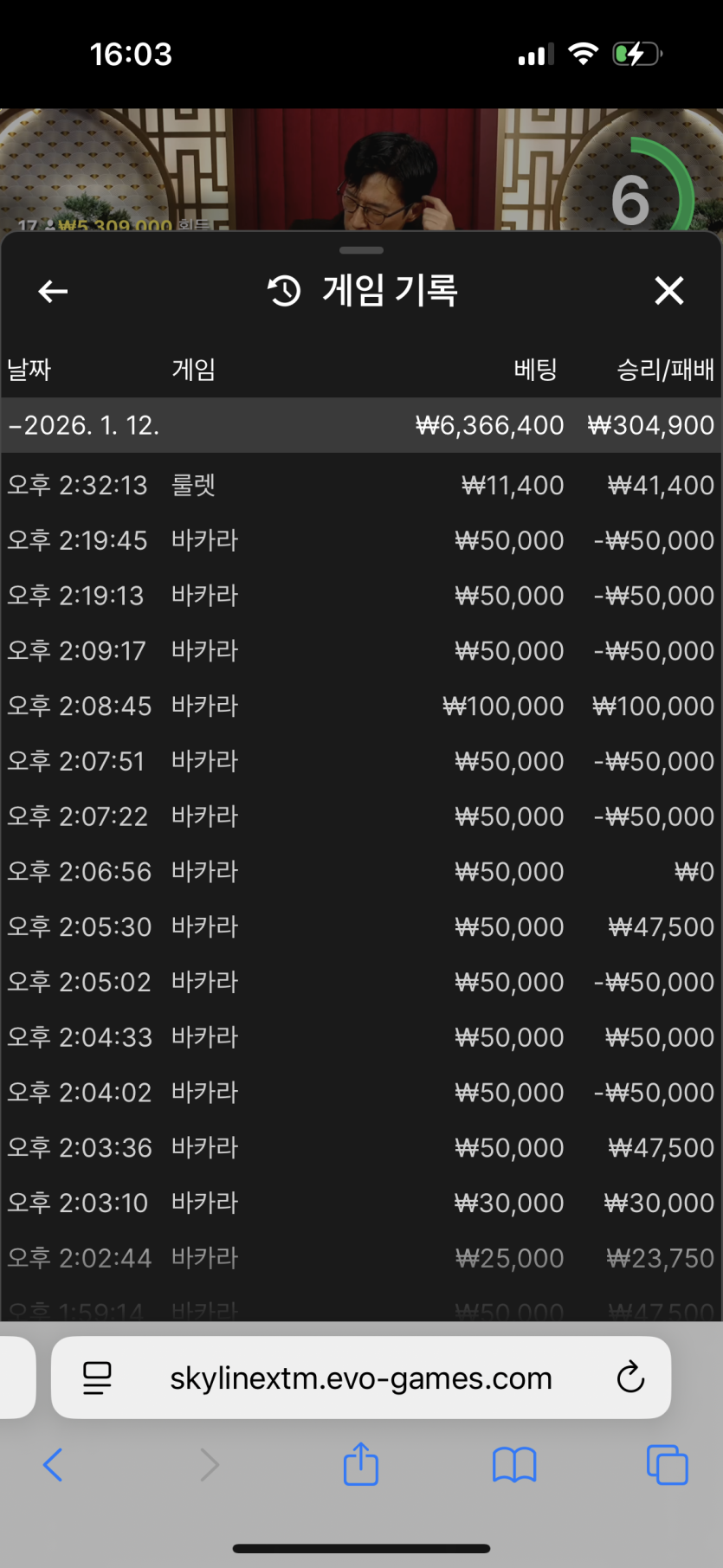View the 바카라 round at 오후 2:08:45
The height and width of the screenshot is (1568, 723).
360,706
